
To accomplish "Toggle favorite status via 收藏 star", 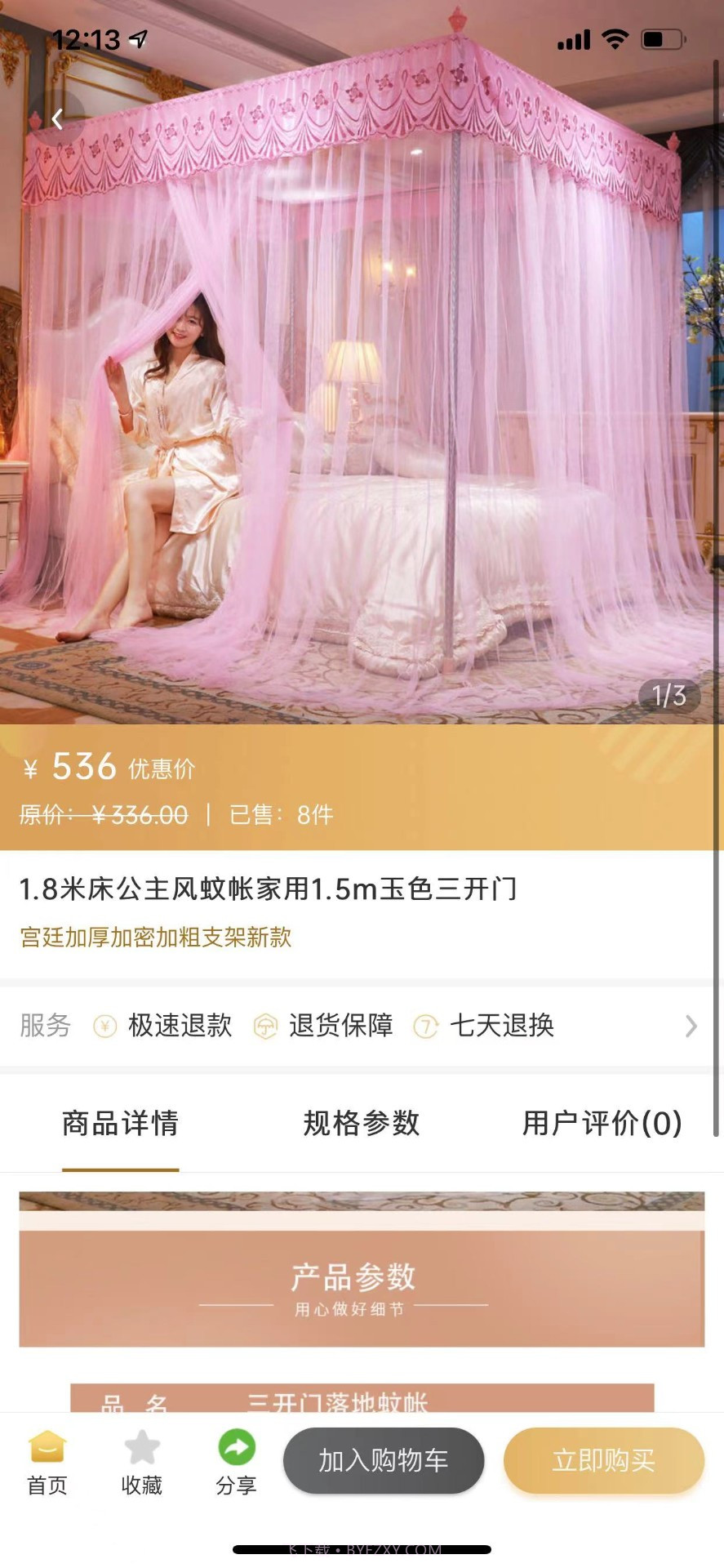I will coord(143,1462).
